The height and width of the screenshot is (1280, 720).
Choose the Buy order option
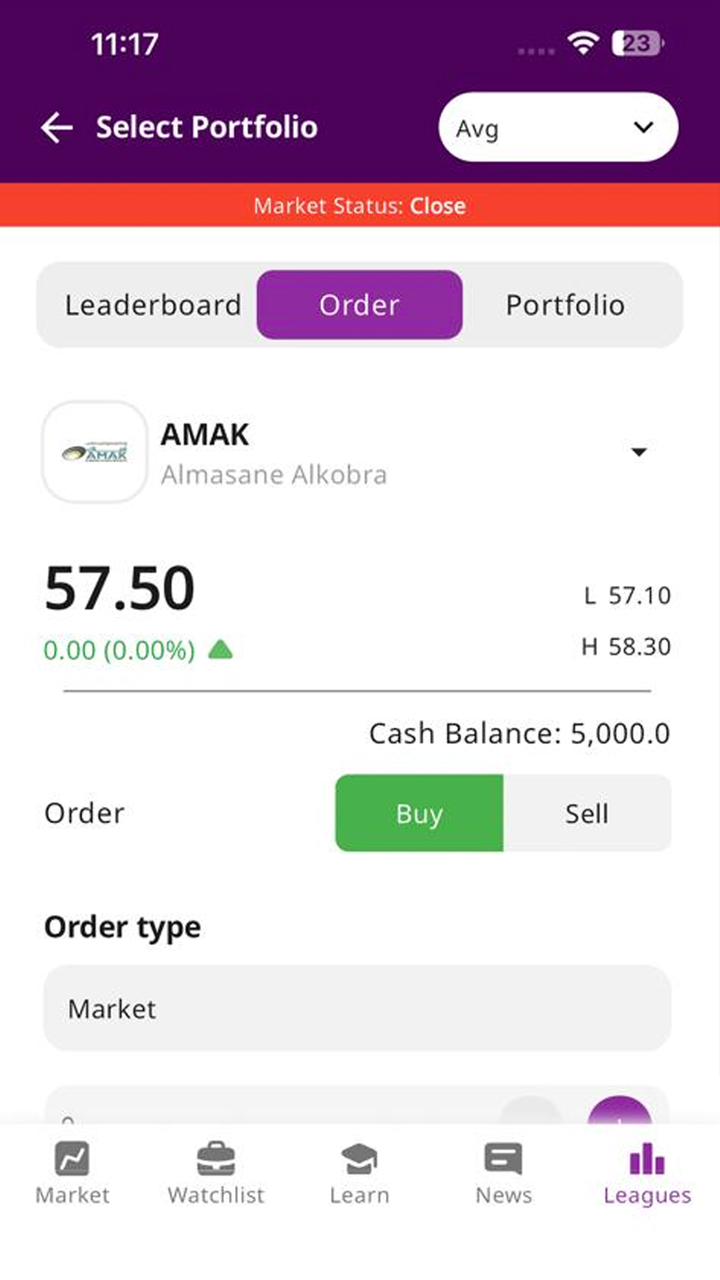(x=419, y=813)
